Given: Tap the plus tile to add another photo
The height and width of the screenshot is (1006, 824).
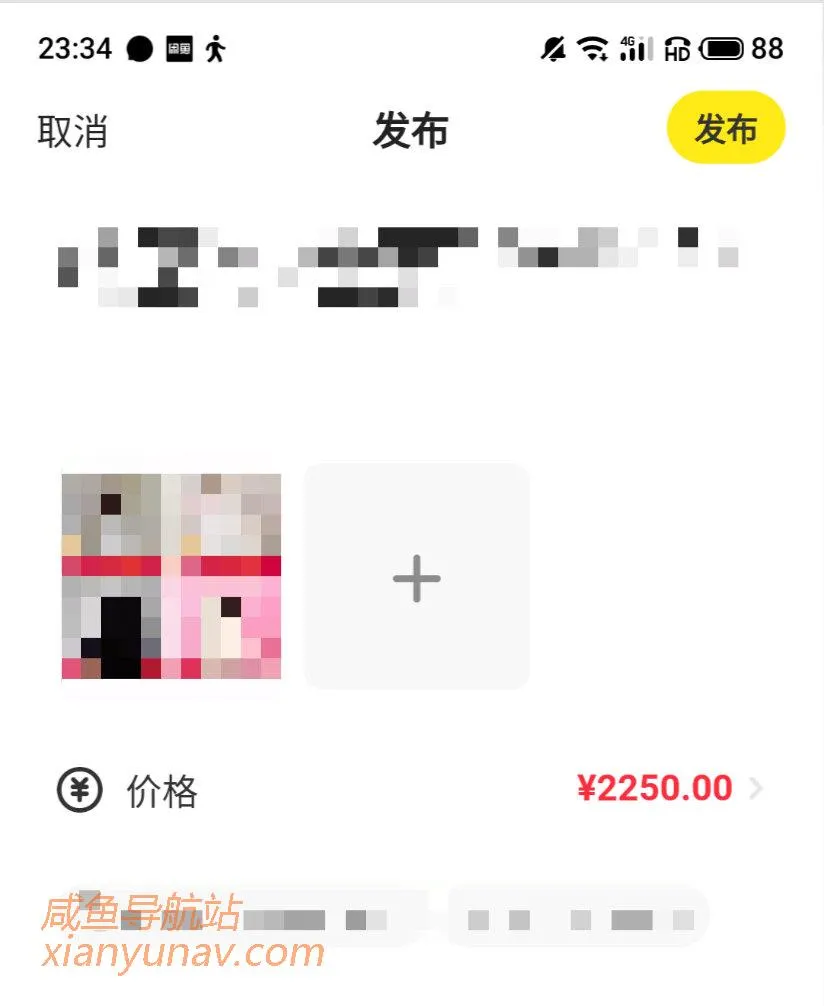Looking at the screenshot, I should pyautogui.click(x=415, y=575).
